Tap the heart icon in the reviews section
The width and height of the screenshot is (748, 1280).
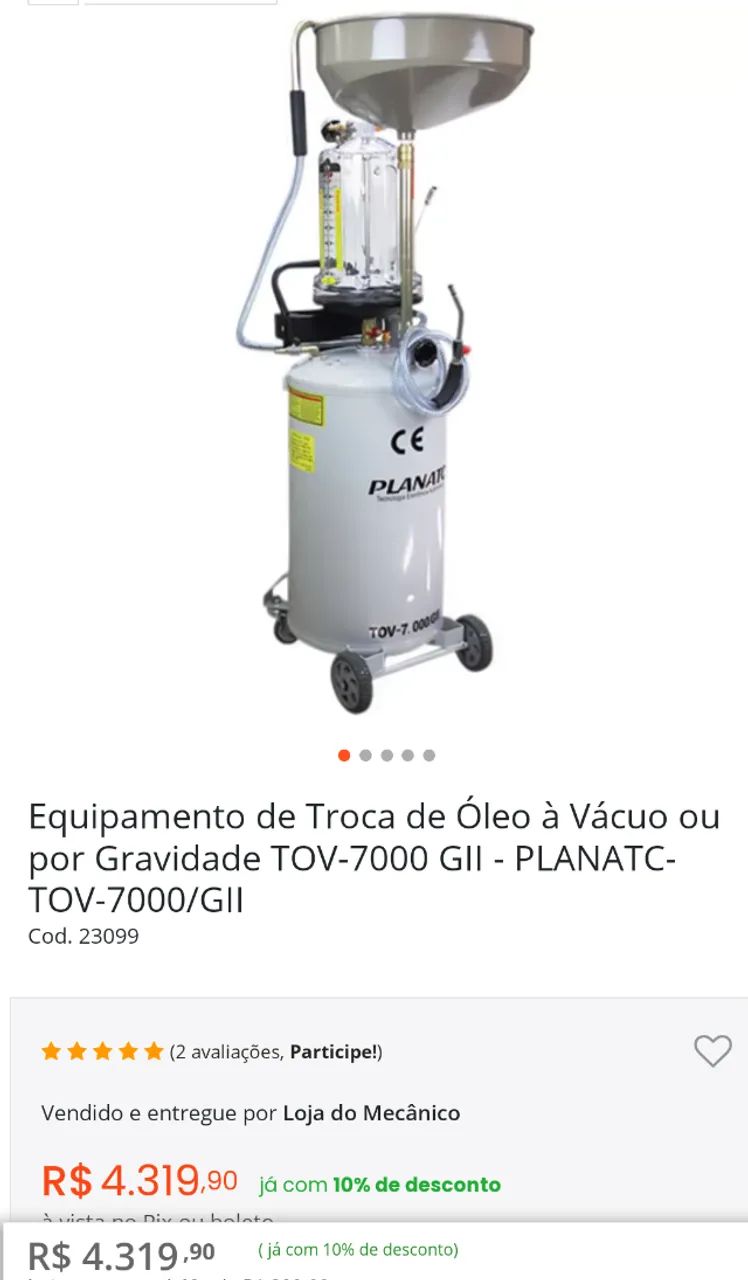click(x=712, y=1052)
